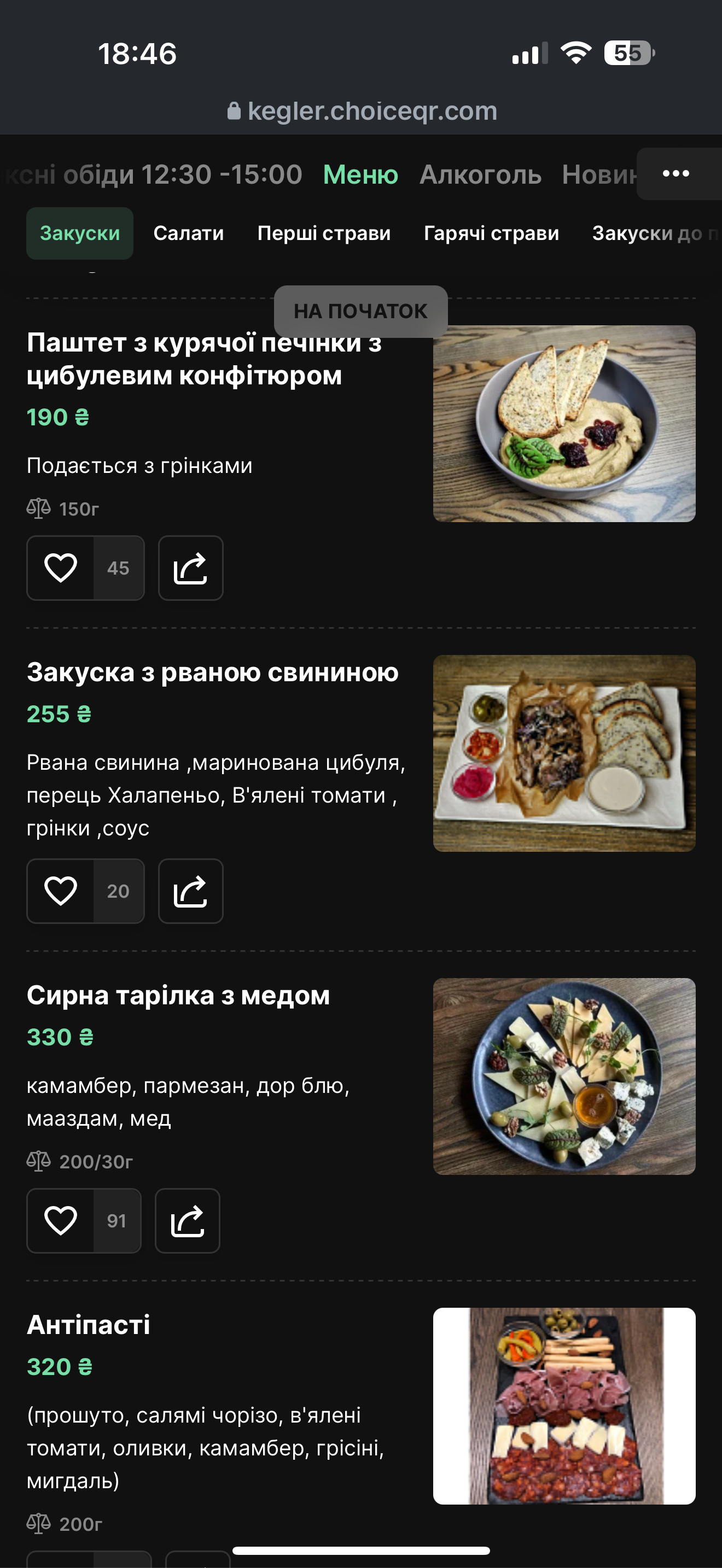Select the Гарячі страви category
The height and width of the screenshot is (1568, 722).
[x=491, y=233]
